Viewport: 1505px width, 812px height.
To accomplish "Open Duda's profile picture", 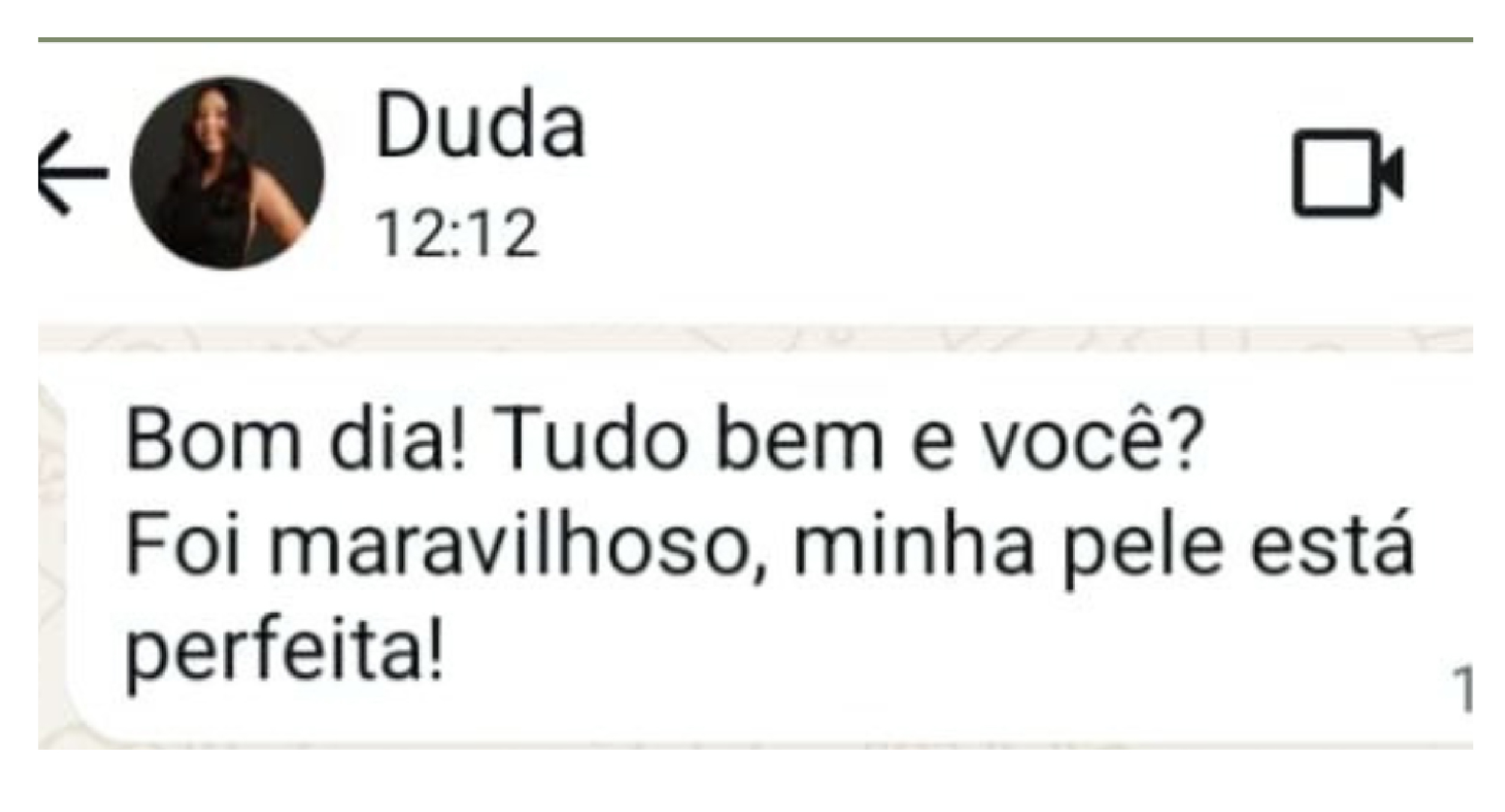I will point(227,174).
